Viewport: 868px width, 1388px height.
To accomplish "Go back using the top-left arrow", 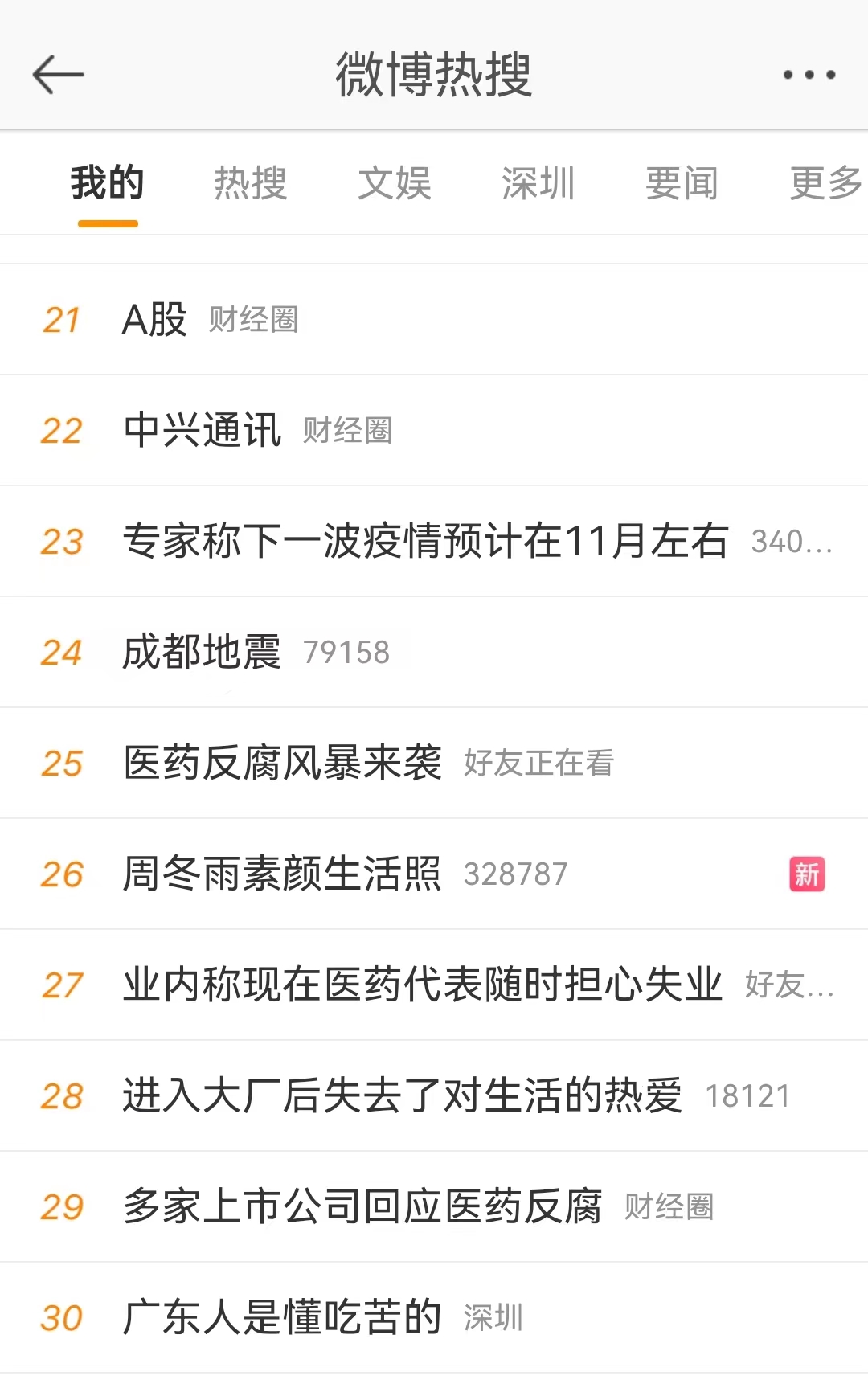I will click(58, 75).
